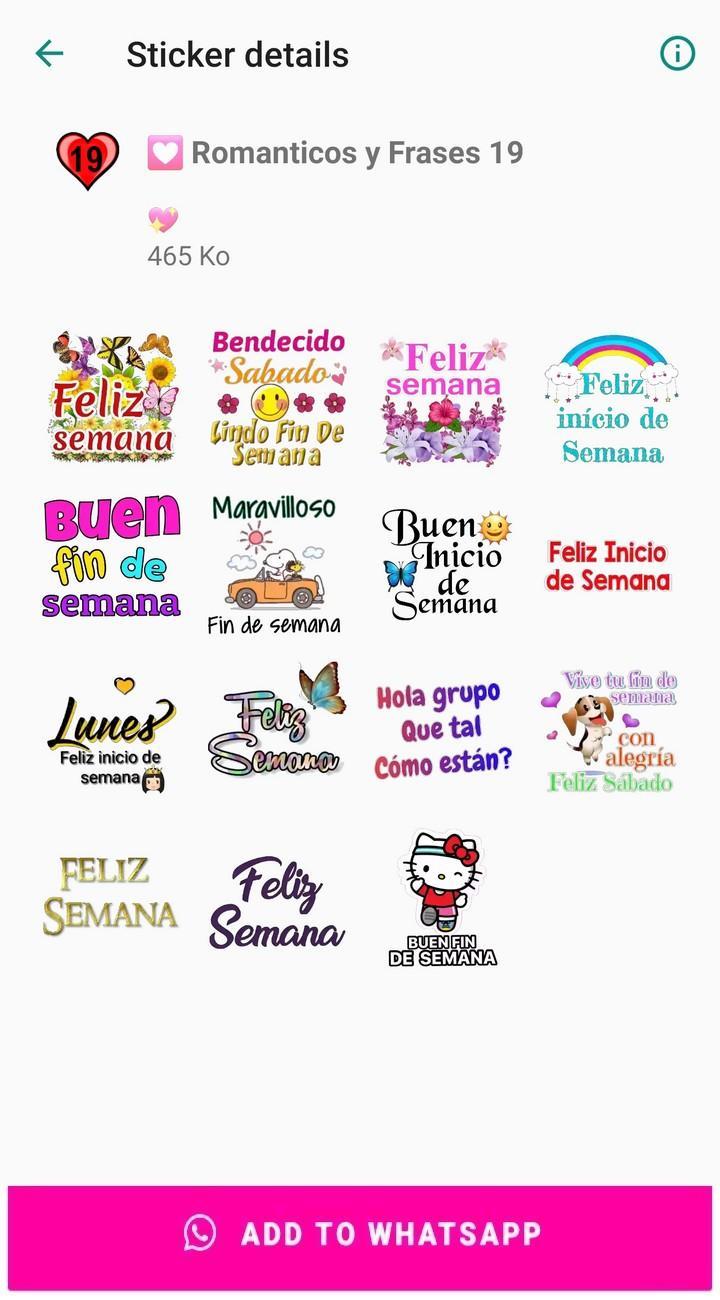The image size is (720, 1300).
Task: View the pink flowers Feliz semana sticker
Action: coord(444,400)
